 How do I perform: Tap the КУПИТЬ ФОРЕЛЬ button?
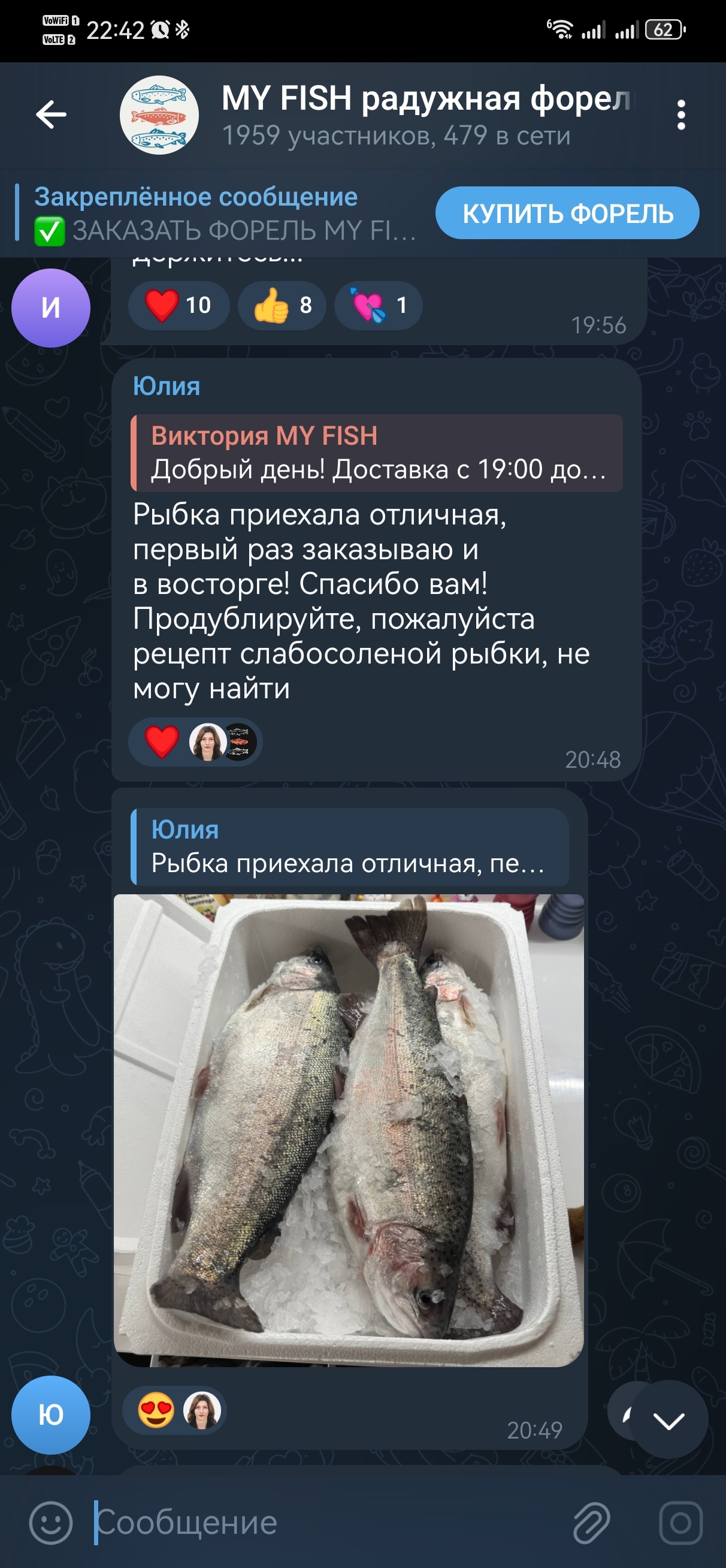tap(567, 213)
